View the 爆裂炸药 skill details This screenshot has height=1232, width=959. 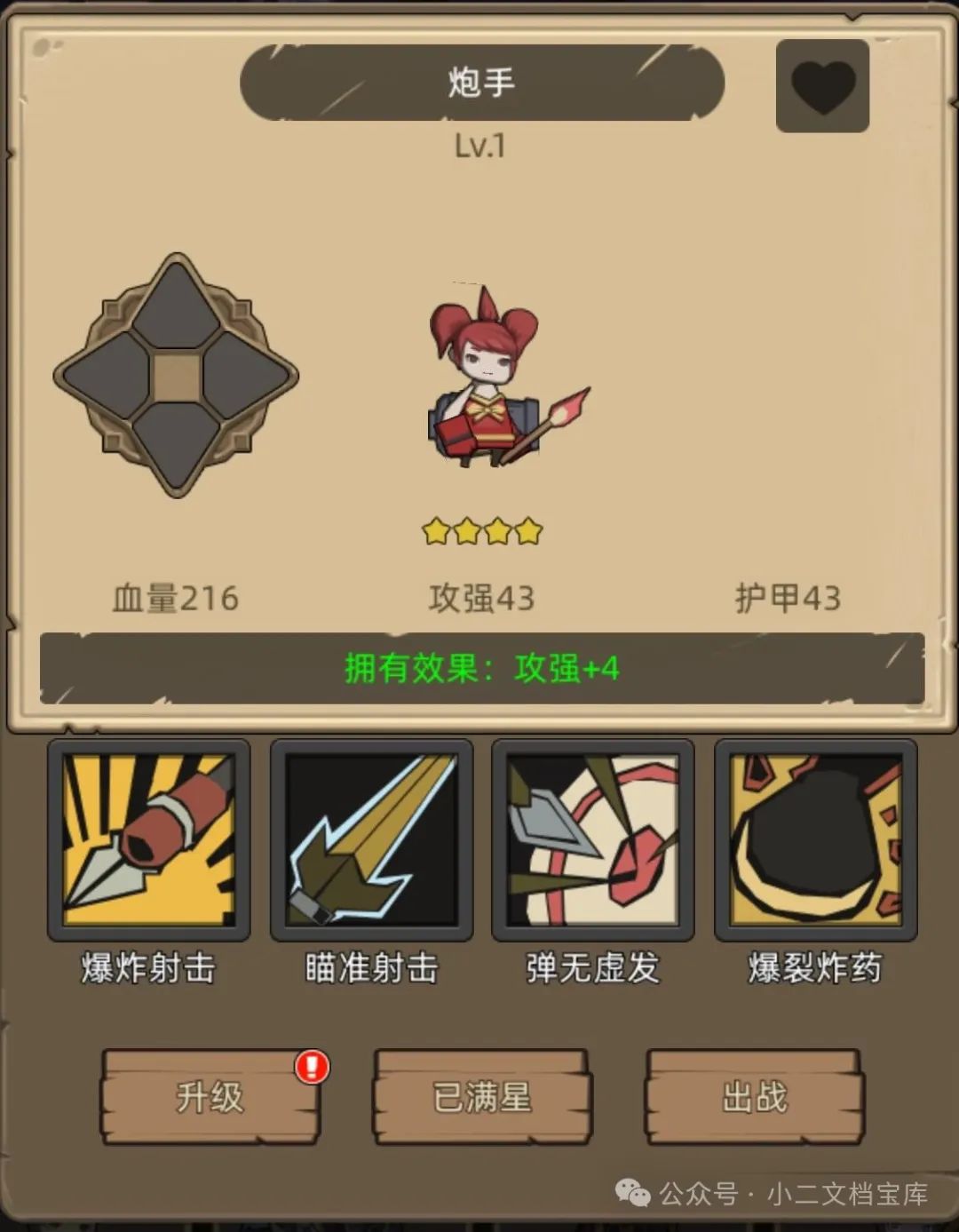tap(815, 840)
